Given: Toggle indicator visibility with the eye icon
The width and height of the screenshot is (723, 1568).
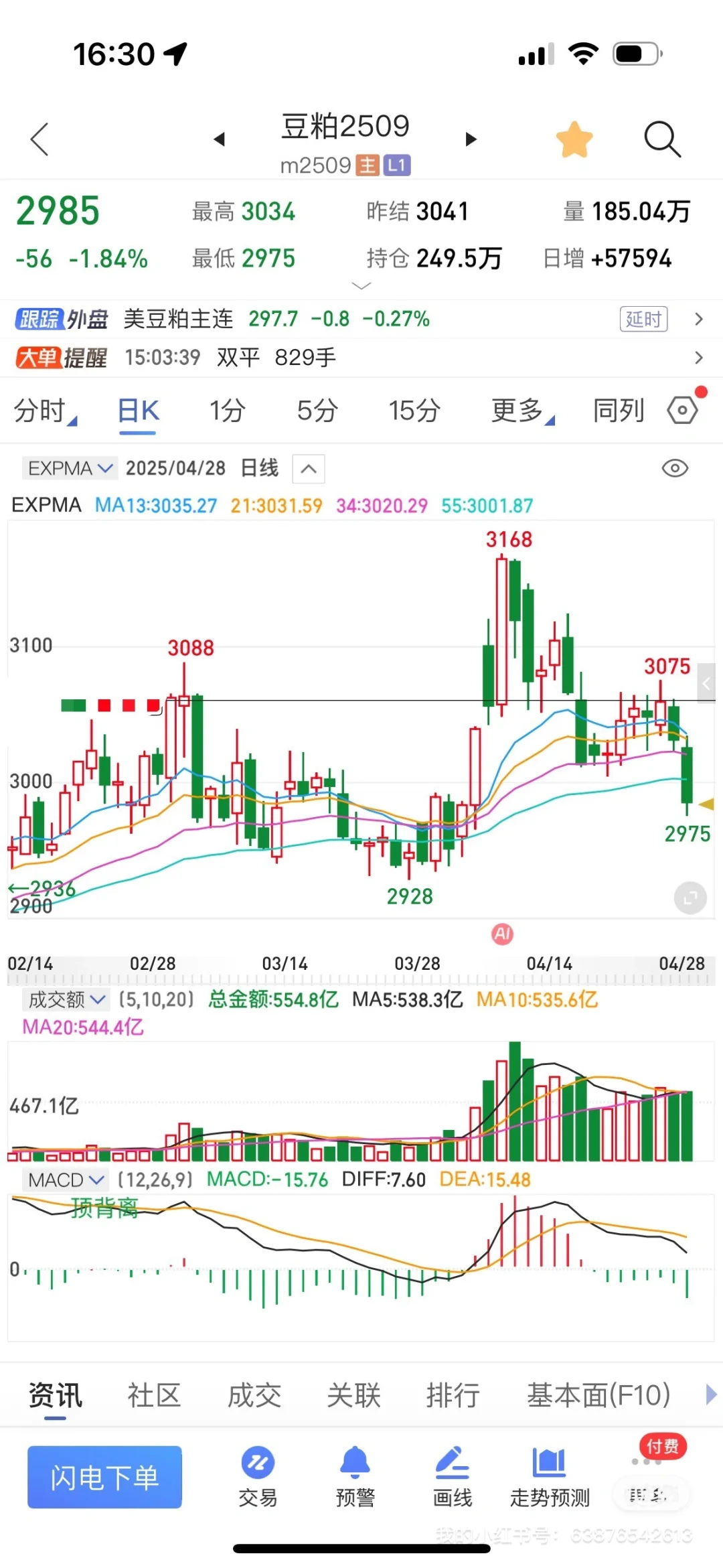Looking at the screenshot, I should click(x=675, y=468).
